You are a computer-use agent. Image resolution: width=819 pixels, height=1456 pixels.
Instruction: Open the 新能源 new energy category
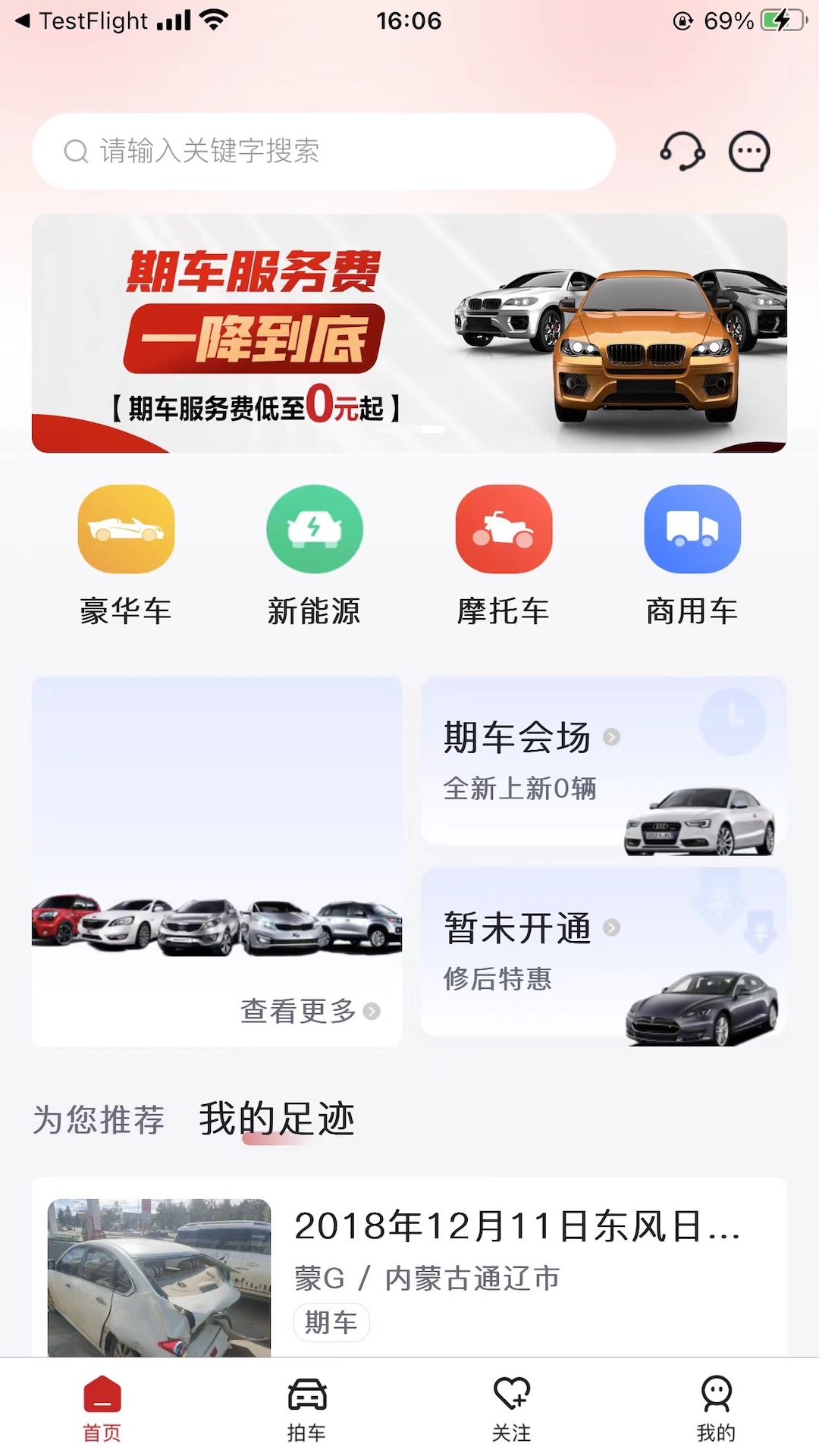point(314,529)
